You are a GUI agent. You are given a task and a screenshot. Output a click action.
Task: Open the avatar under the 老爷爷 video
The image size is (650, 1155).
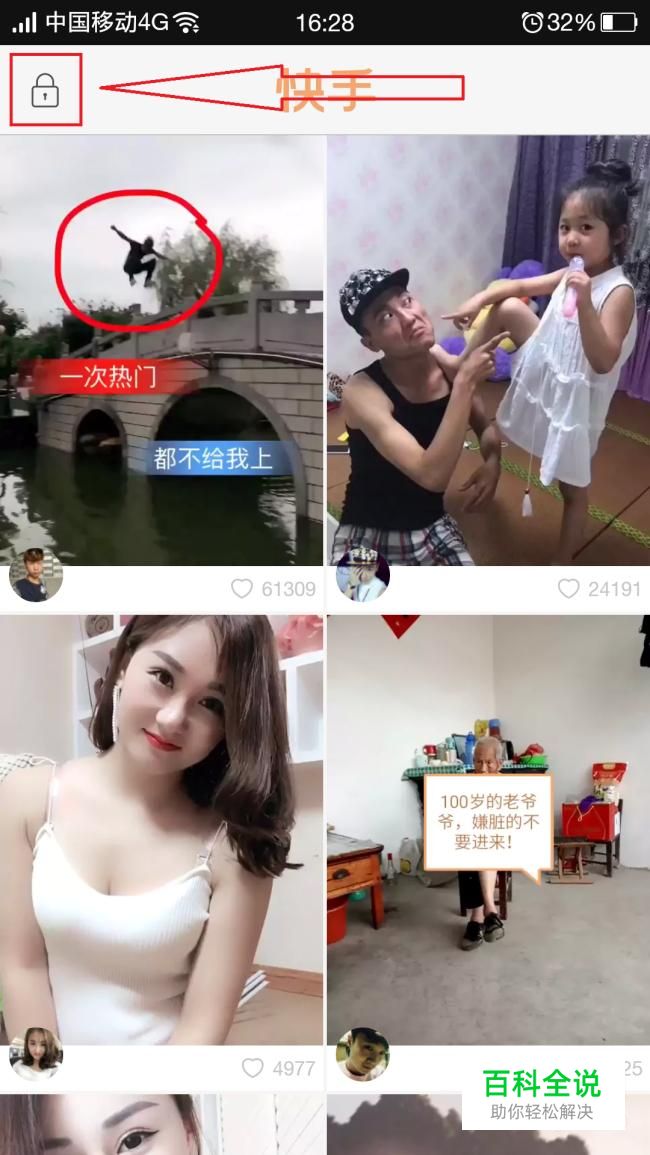pos(362,1055)
